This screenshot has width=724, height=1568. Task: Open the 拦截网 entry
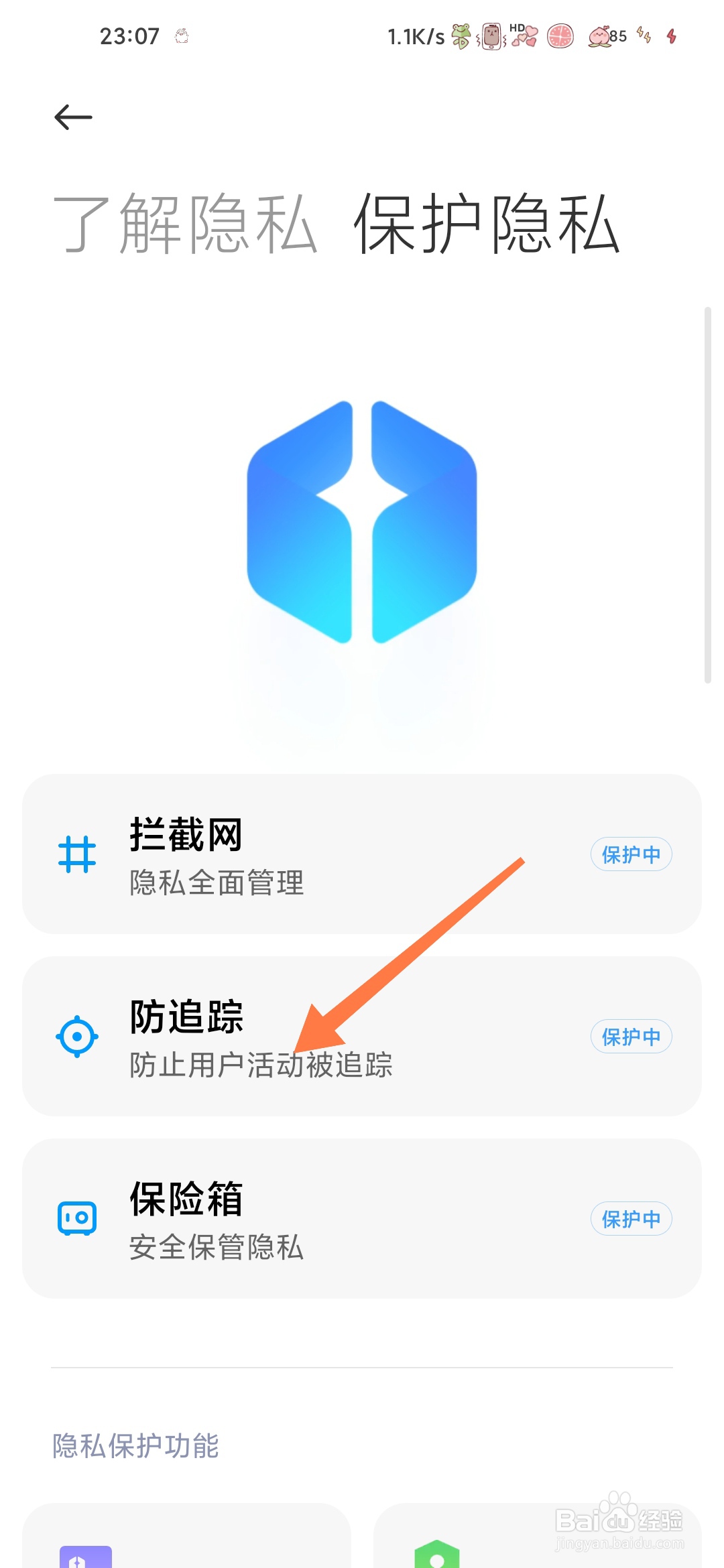(362, 854)
